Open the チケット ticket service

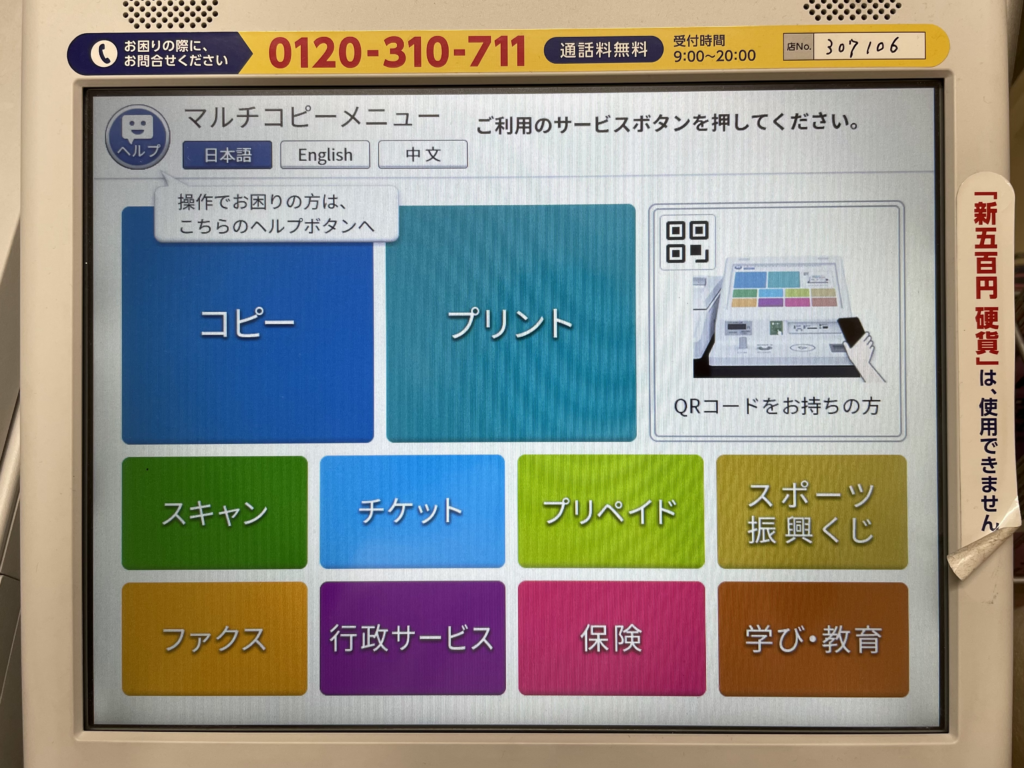coord(412,511)
